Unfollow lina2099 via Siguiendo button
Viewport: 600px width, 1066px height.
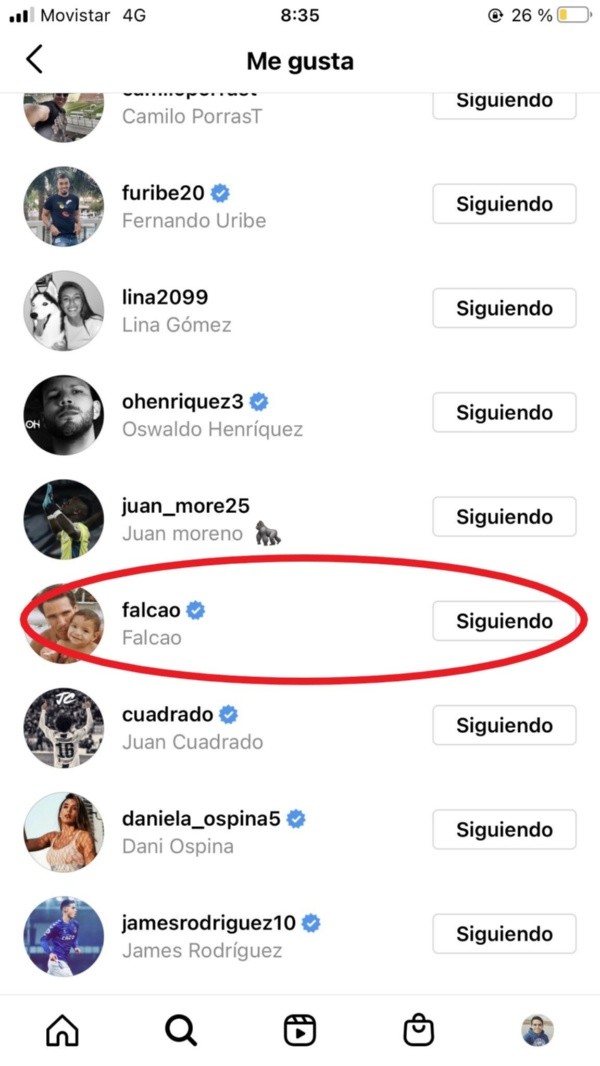[x=504, y=308]
